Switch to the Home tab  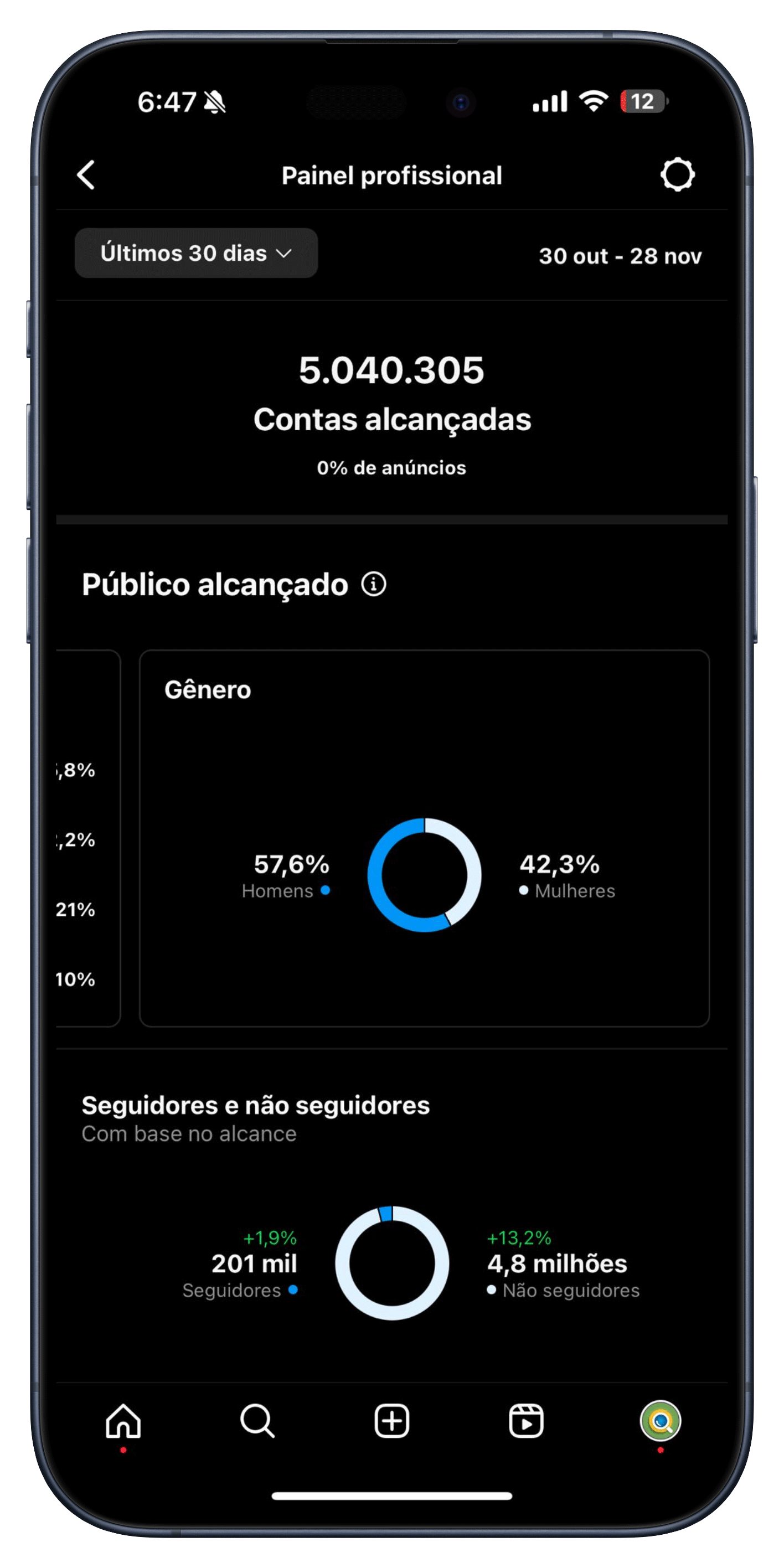click(123, 1421)
